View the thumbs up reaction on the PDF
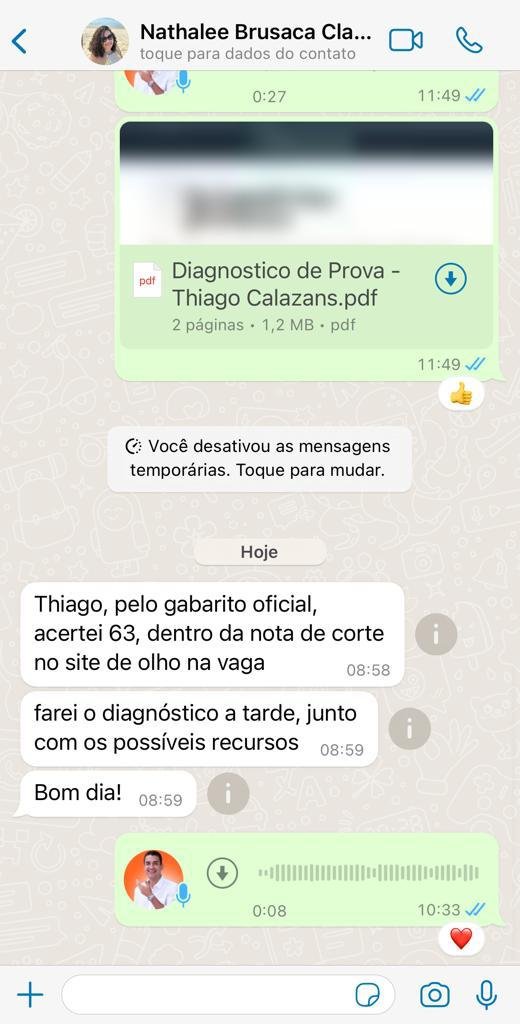This screenshot has height=1024, width=520. coord(461,394)
